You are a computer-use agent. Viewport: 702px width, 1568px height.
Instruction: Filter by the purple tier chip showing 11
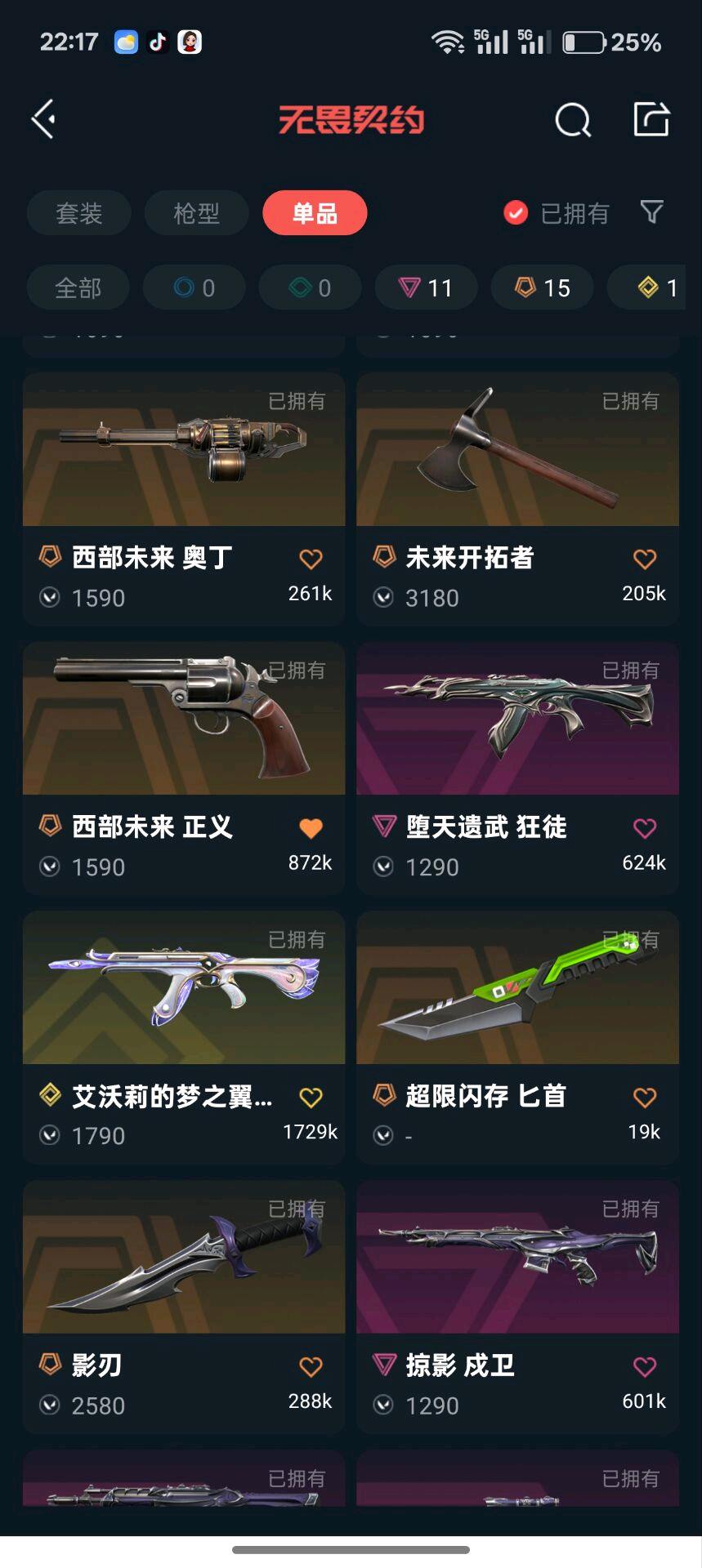(426, 287)
